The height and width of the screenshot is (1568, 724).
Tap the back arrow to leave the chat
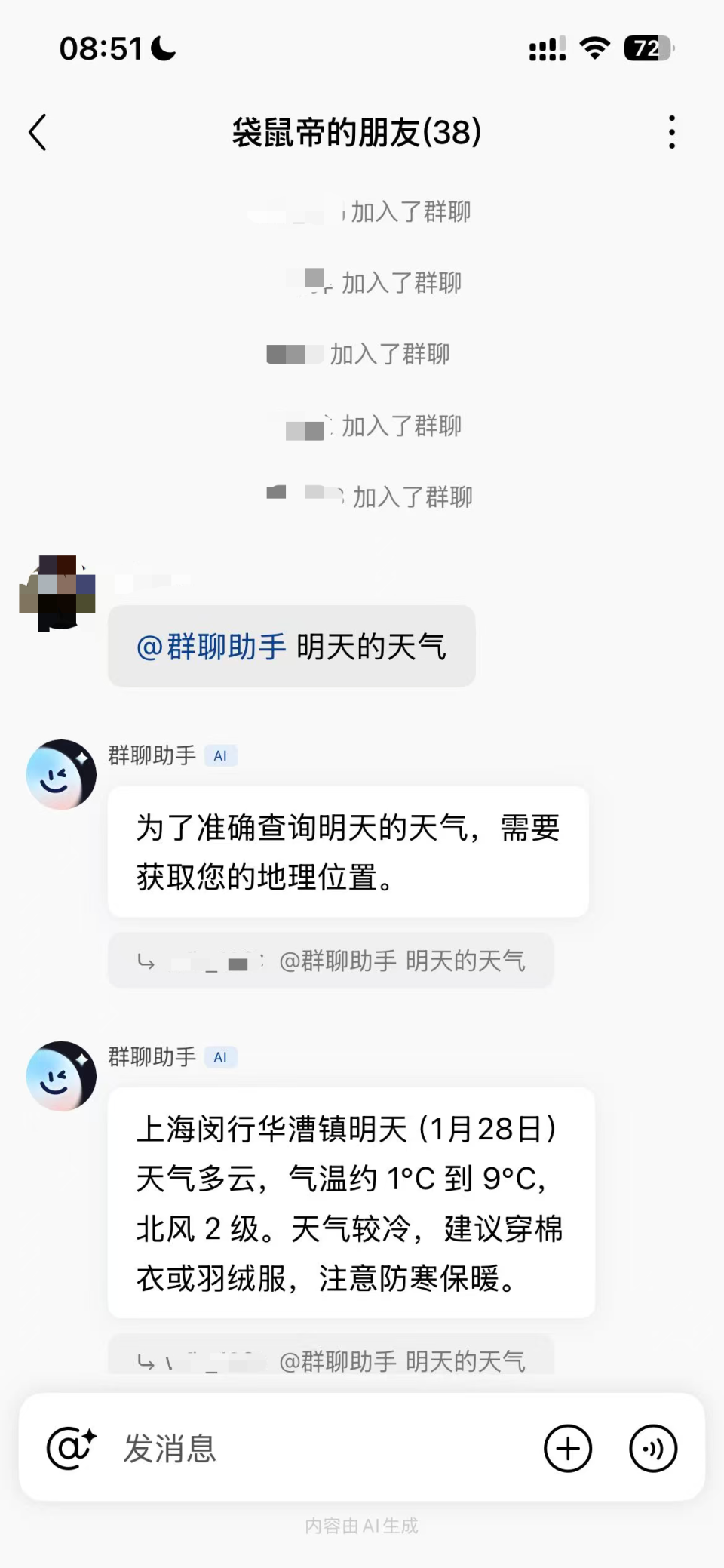point(39,131)
